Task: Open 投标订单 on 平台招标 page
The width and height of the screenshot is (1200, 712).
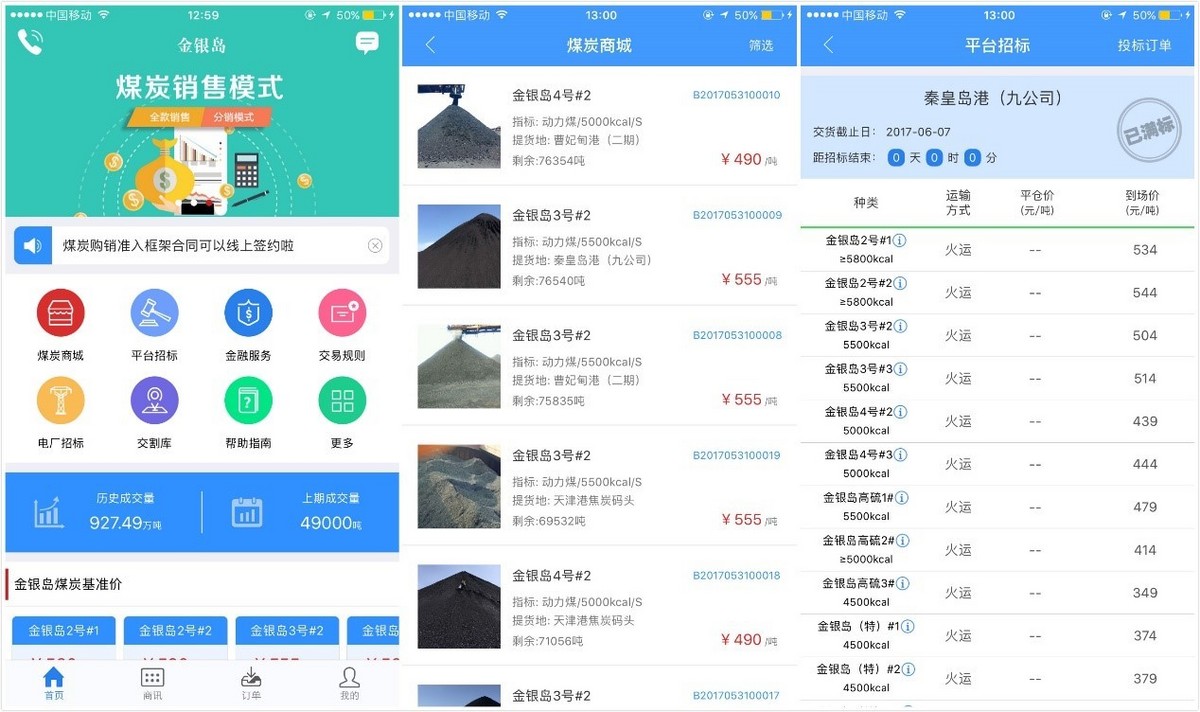Action: click(1144, 46)
